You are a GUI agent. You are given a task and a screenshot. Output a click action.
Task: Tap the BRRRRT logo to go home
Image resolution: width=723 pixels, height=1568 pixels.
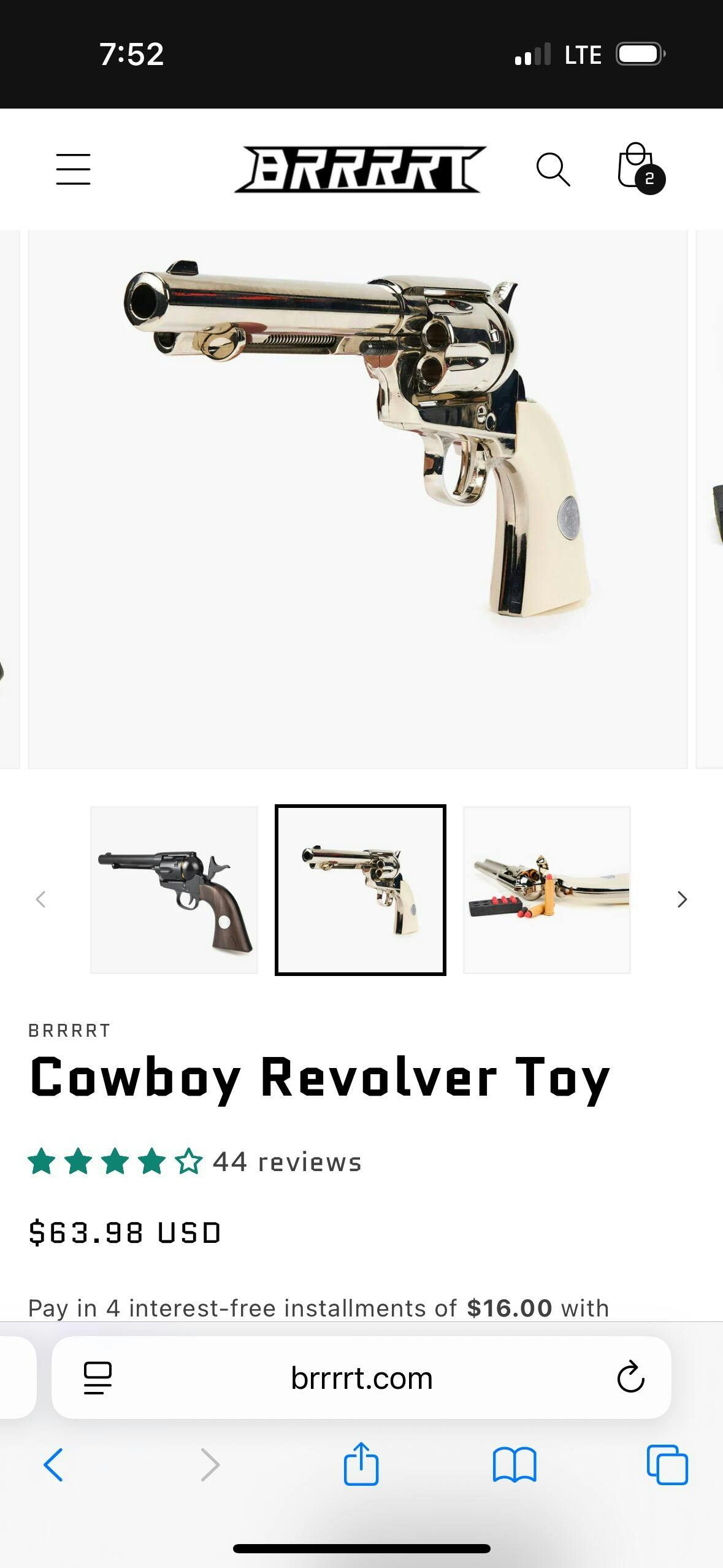click(x=361, y=169)
